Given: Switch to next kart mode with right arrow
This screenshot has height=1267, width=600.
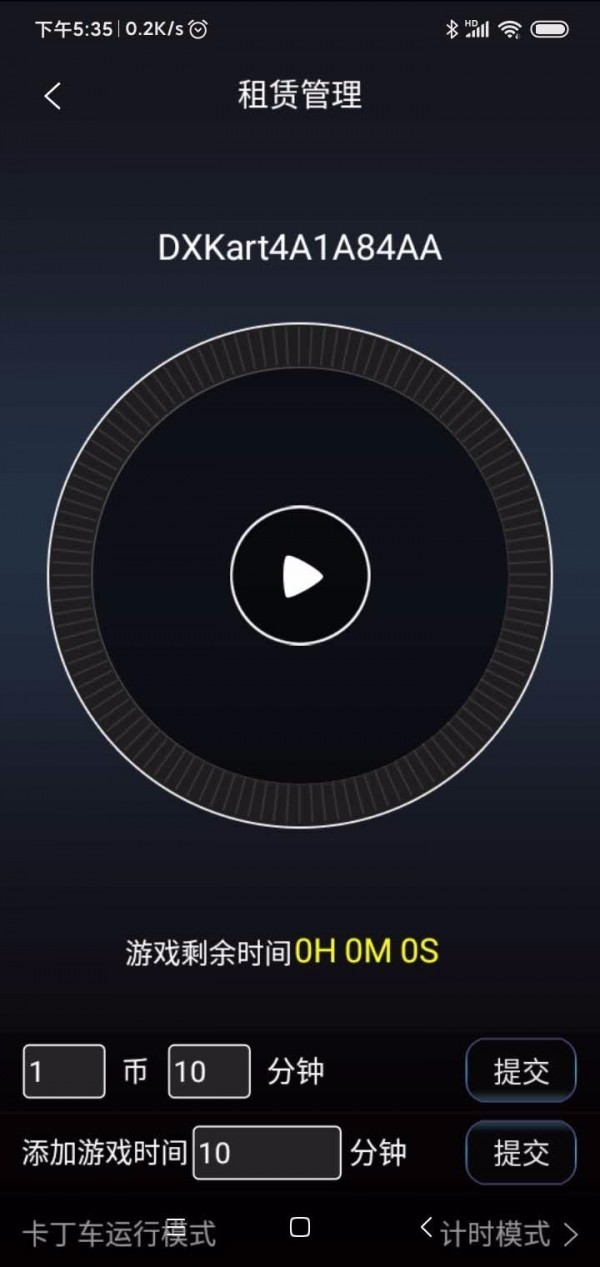Looking at the screenshot, I should click(571, 1234).
